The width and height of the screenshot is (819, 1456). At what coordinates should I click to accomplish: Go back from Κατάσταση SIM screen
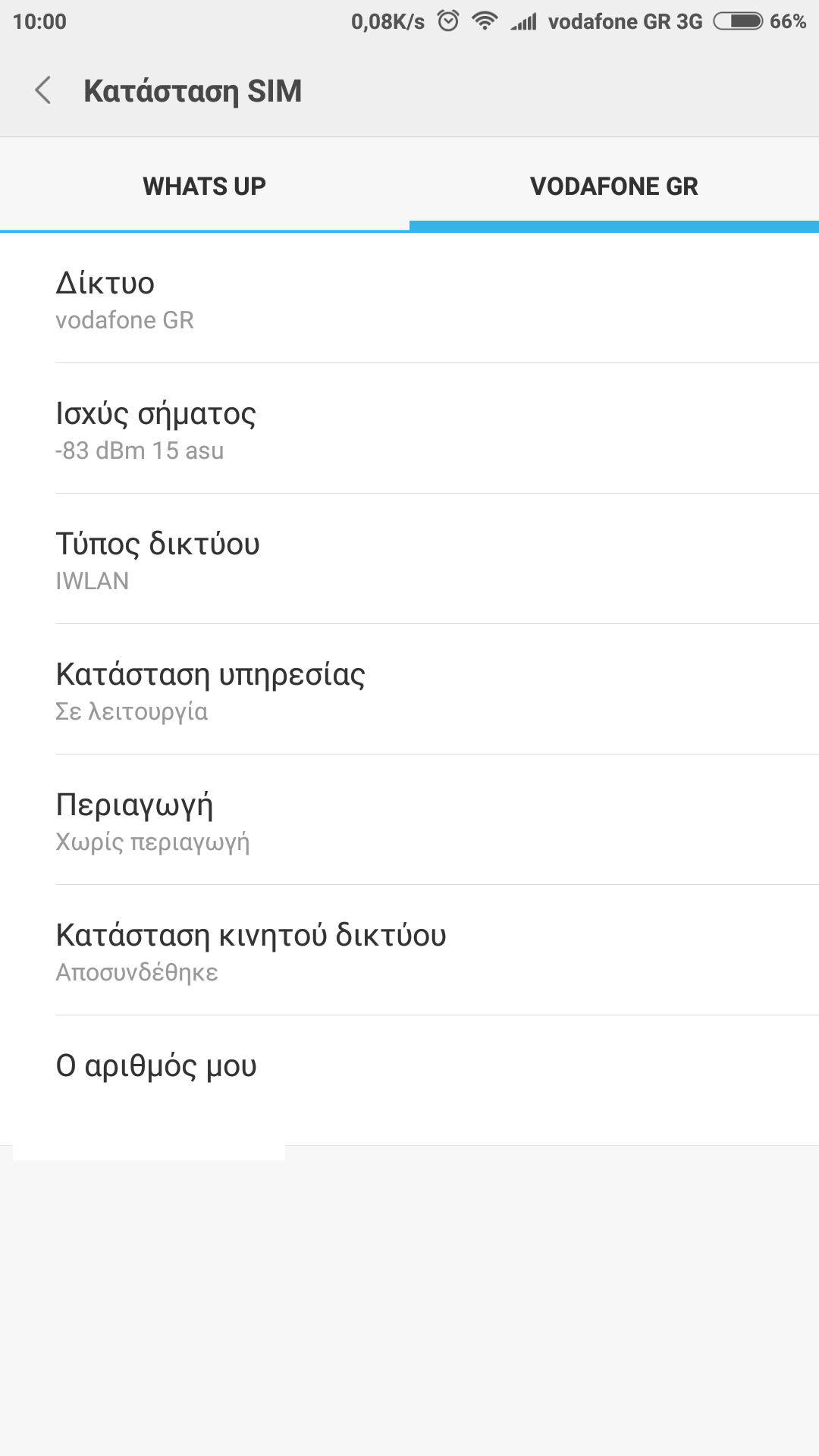tap(43, 90)
